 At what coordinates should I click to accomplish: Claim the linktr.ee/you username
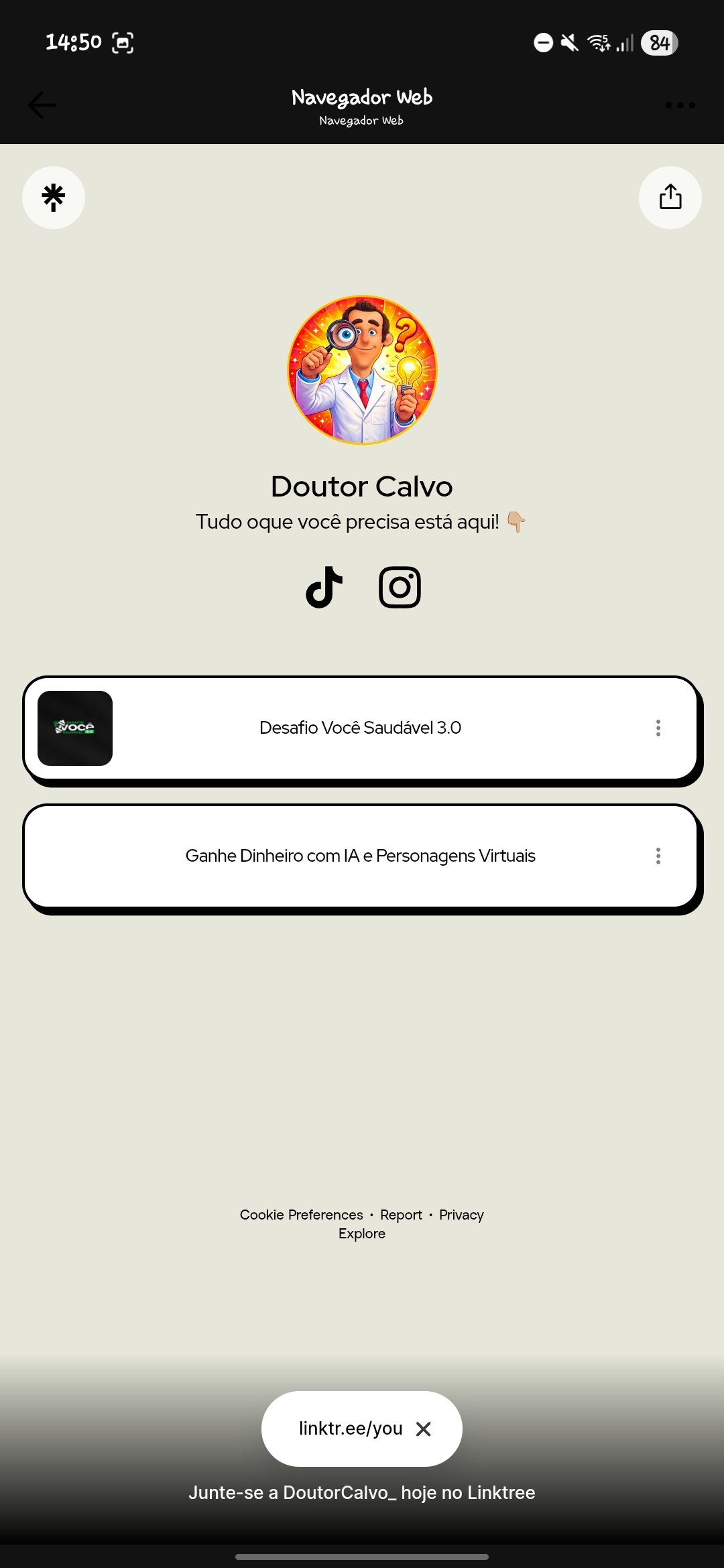coord(350,1429)
